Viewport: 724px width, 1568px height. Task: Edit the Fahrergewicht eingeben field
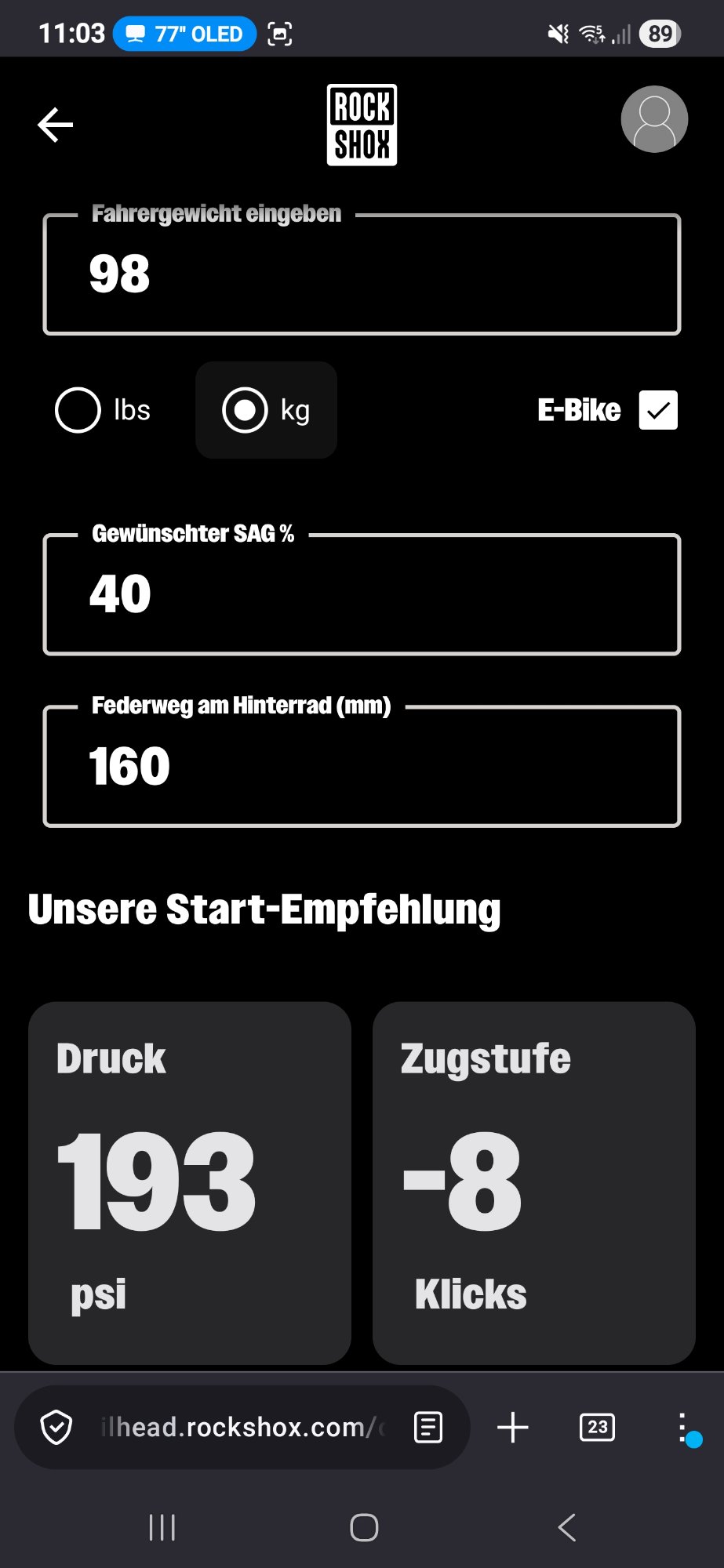click(x=361, y=274)
